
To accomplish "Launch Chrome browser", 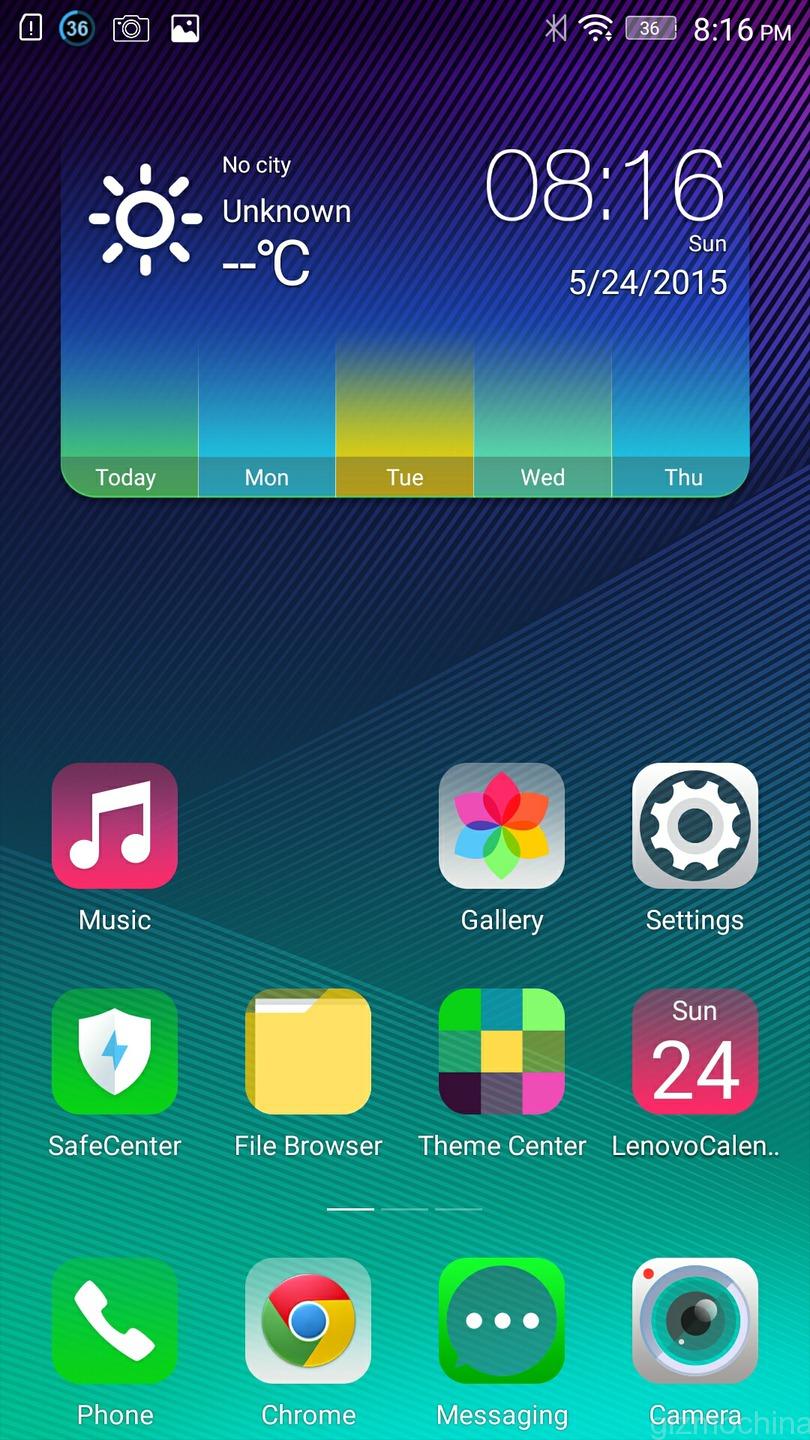I will [x=308, y=1320].
